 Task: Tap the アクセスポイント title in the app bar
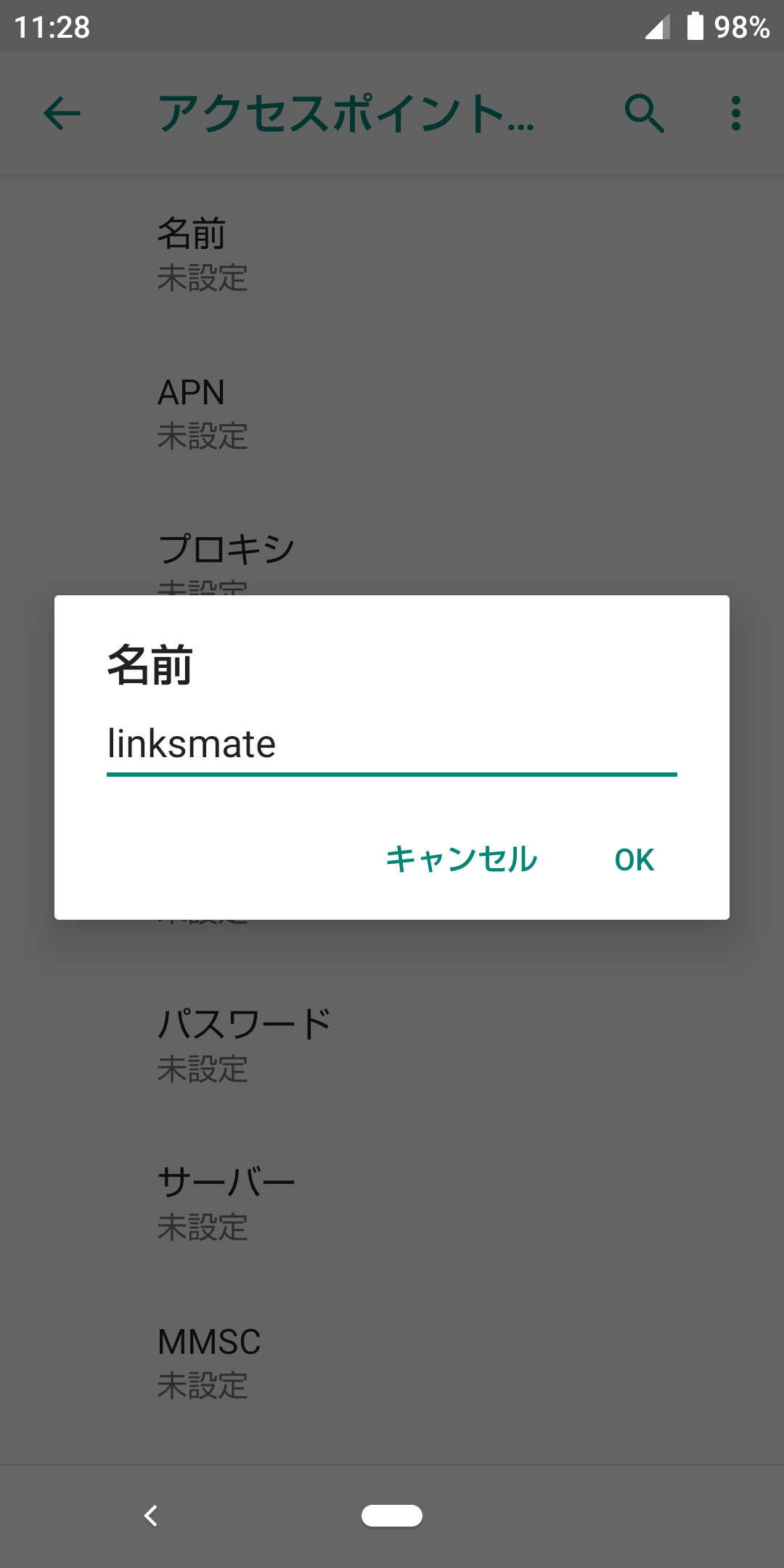[347, 114]
